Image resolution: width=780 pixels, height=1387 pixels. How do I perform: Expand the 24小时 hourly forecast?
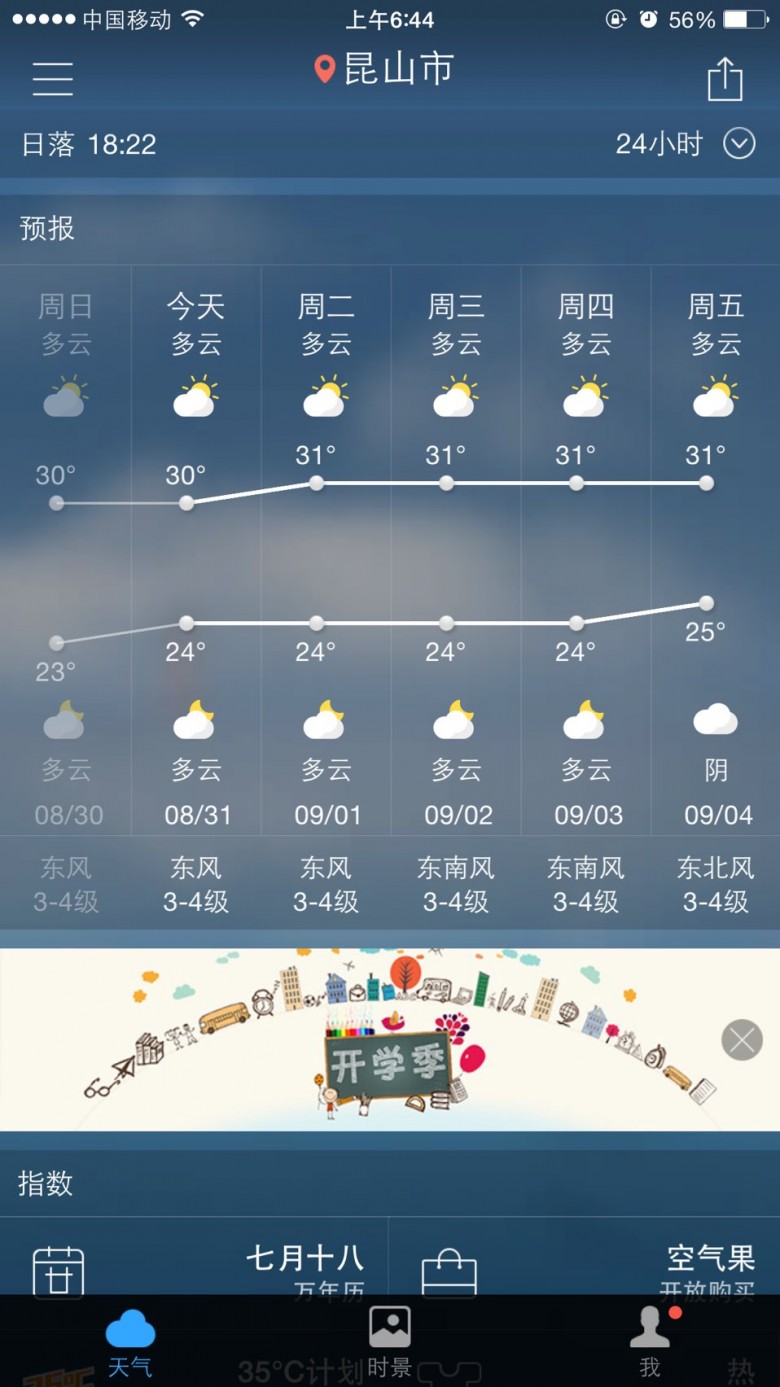click(685, 144)
